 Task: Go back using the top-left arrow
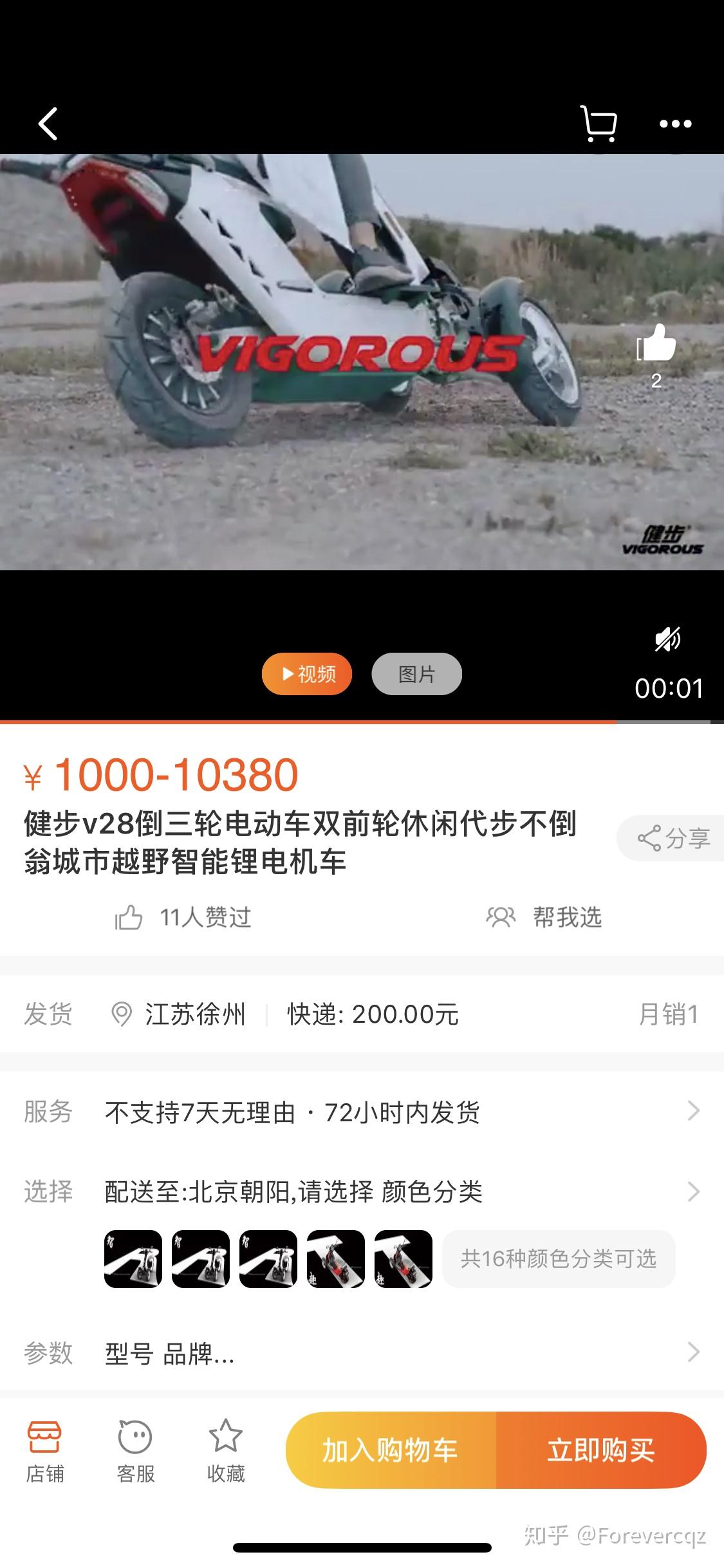pos(48,124)
